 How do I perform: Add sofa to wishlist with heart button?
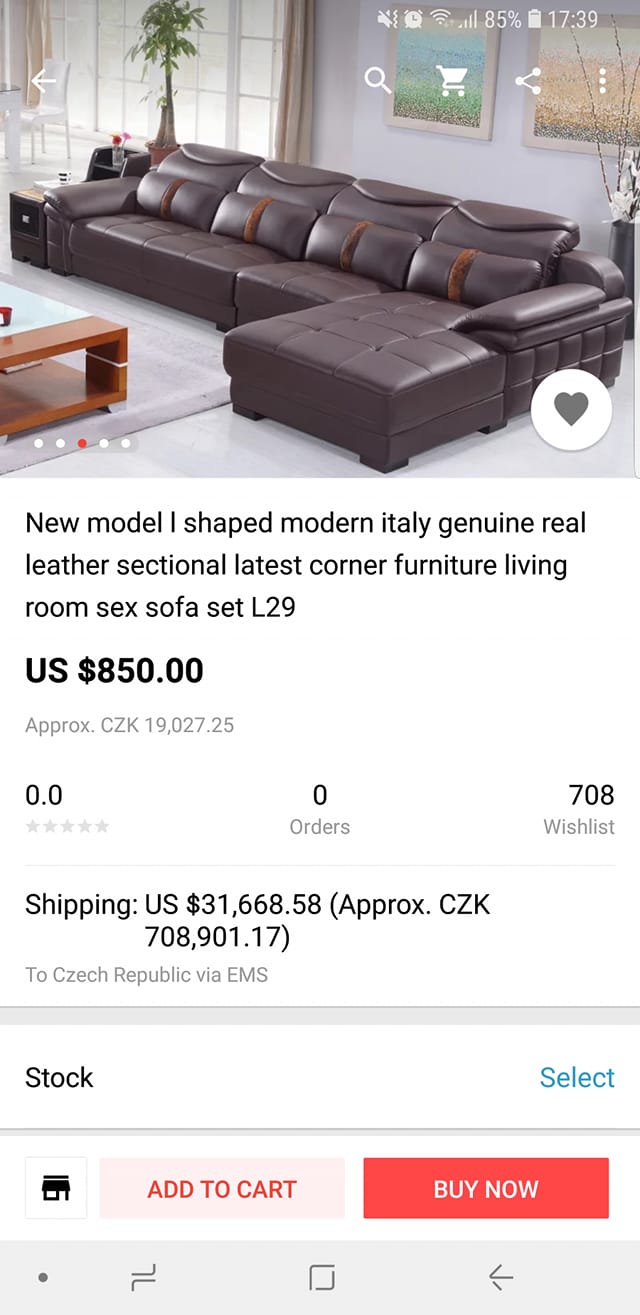[x=571, y=409]
